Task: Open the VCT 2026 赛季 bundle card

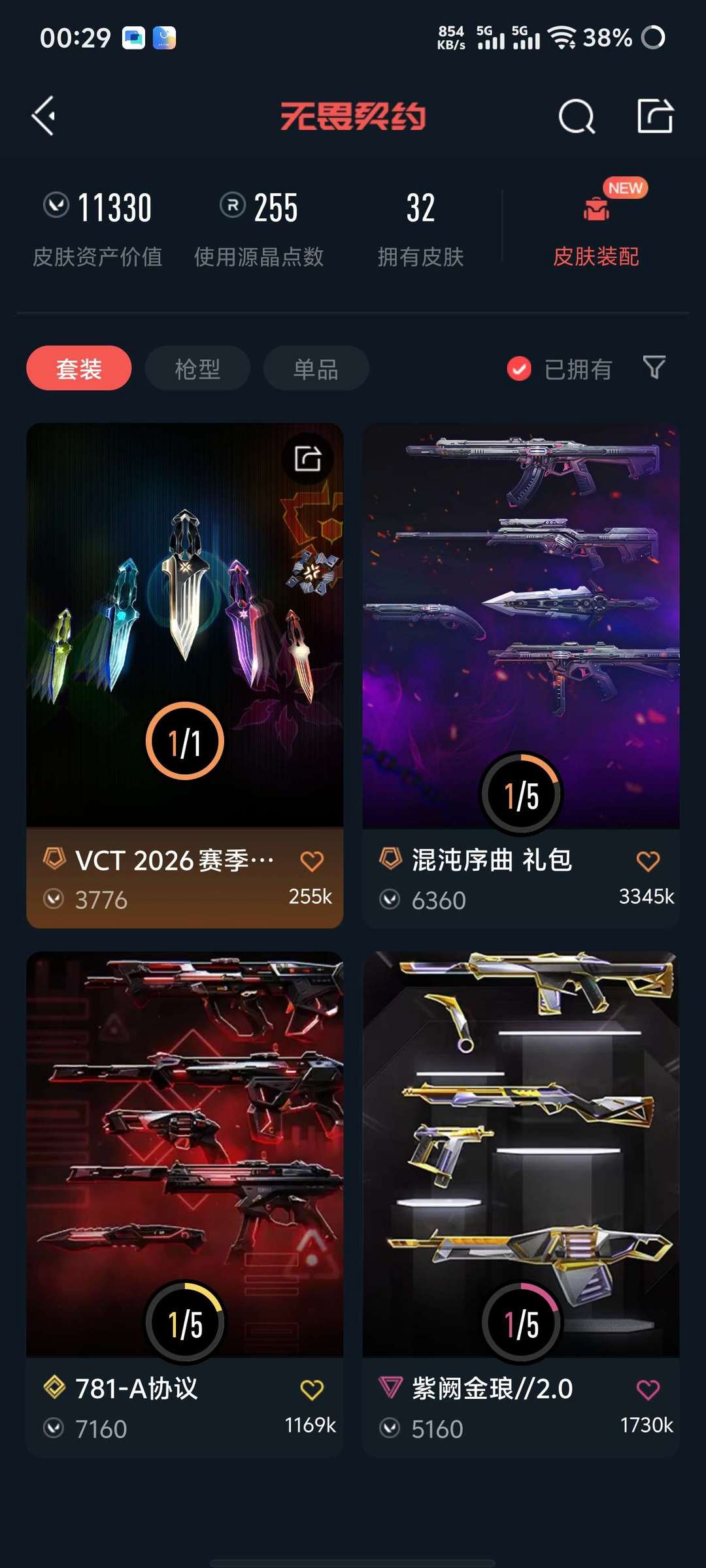Action: [x=184, y=676]
